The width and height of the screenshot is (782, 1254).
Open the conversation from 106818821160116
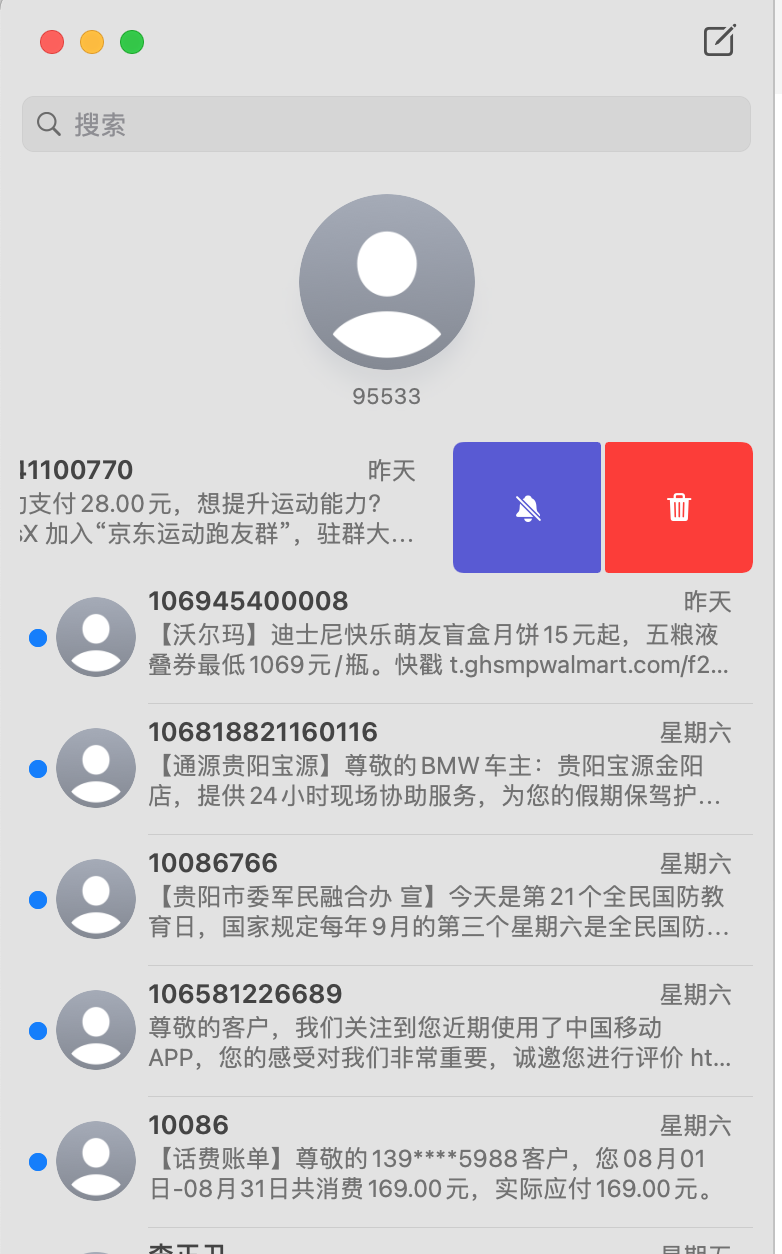coord(430,768)
